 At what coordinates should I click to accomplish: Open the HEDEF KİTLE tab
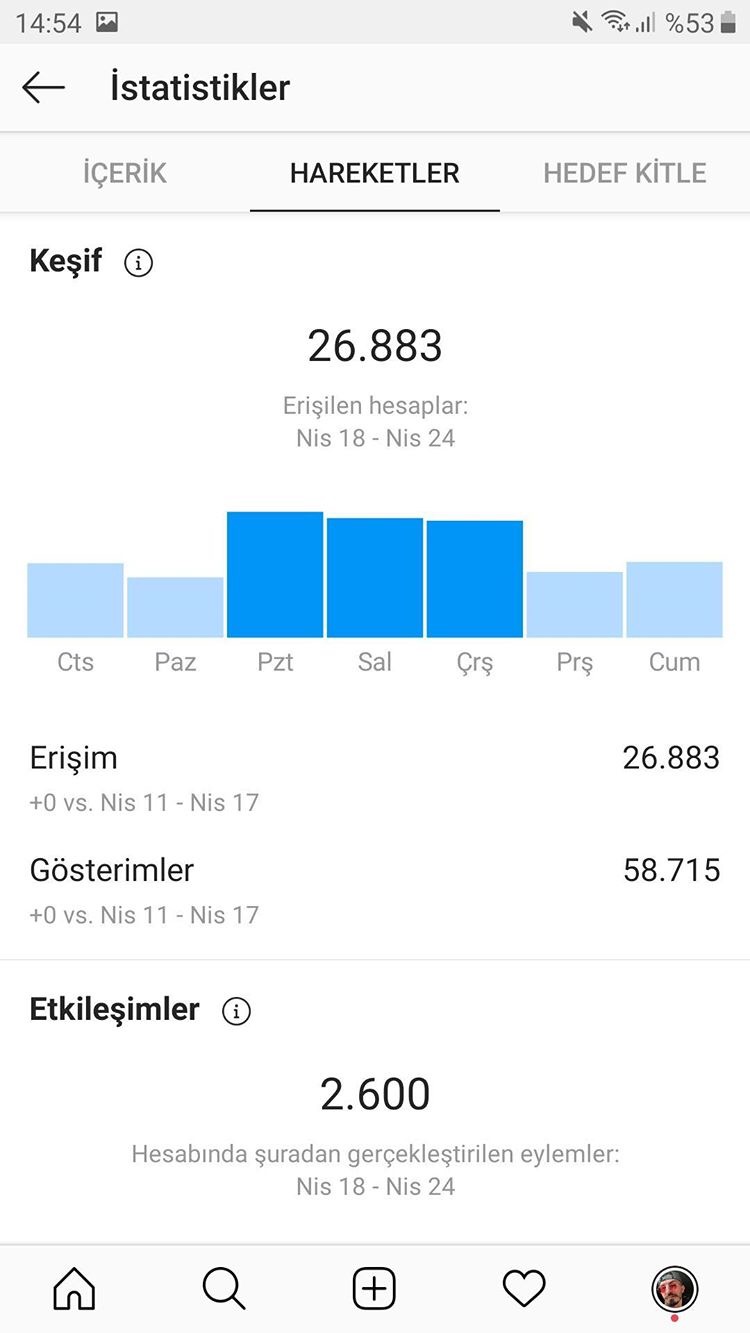point(625,172)
